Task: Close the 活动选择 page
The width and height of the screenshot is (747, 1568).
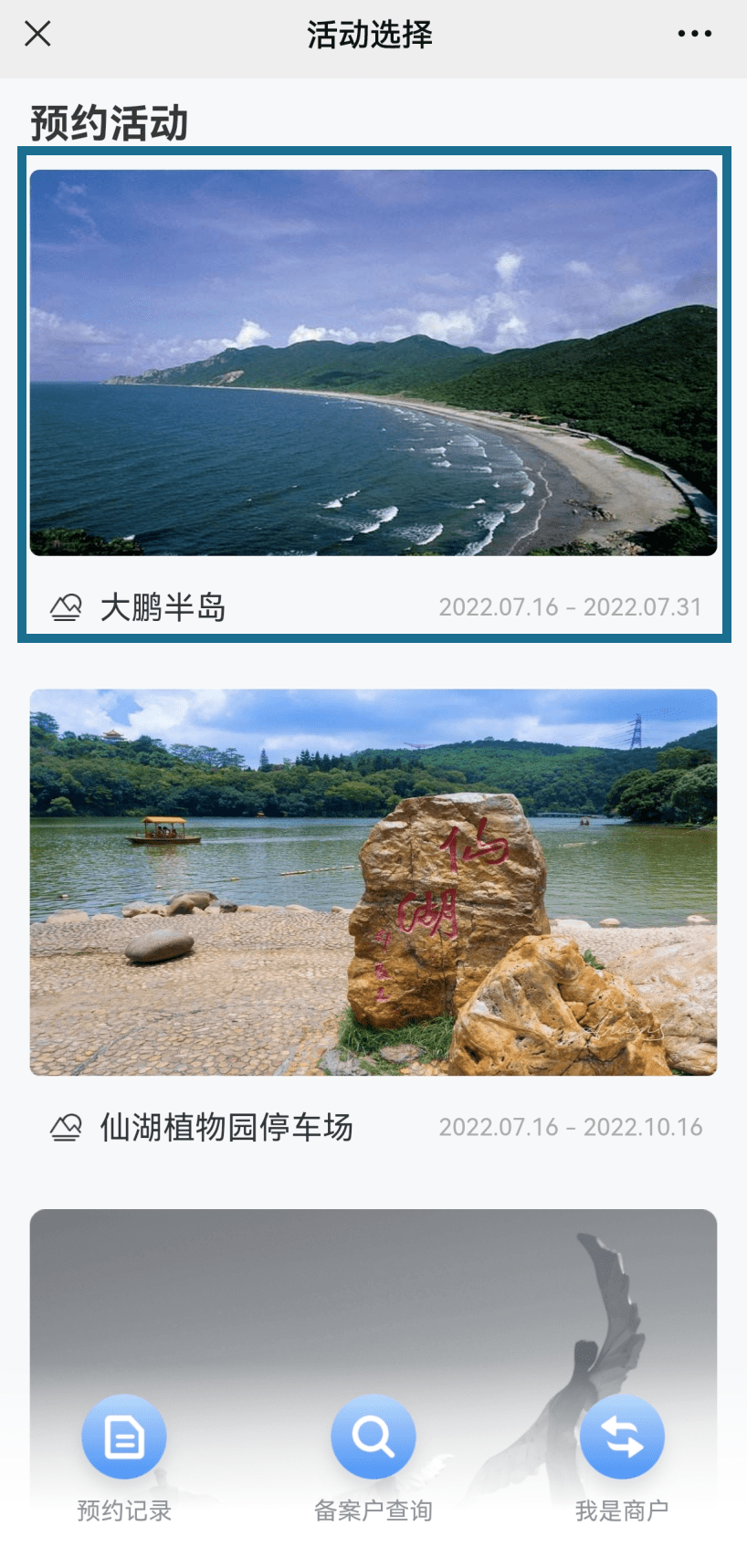Action: pos(37,34)
